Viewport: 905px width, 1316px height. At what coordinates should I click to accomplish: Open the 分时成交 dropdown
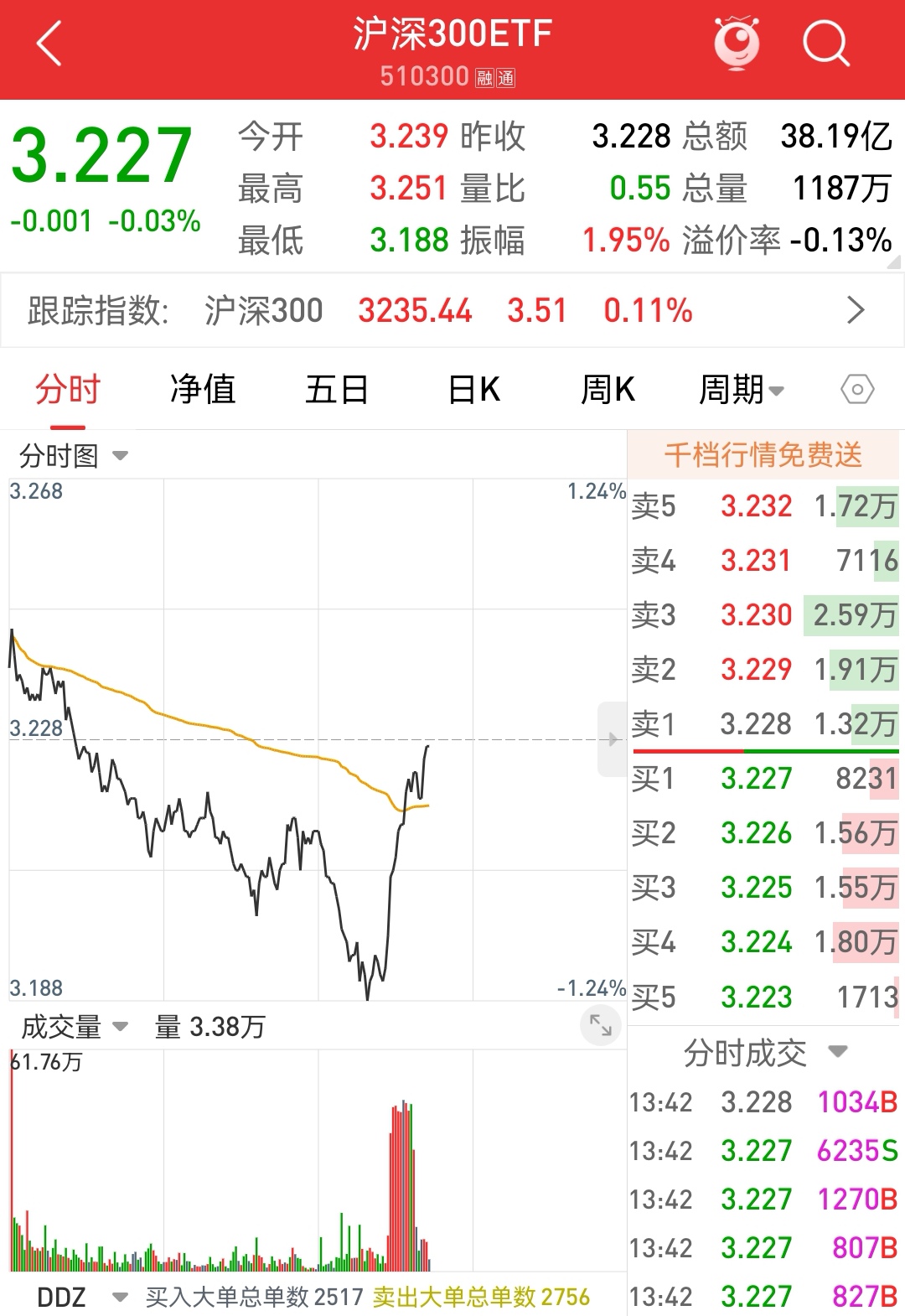(766, 1053)
